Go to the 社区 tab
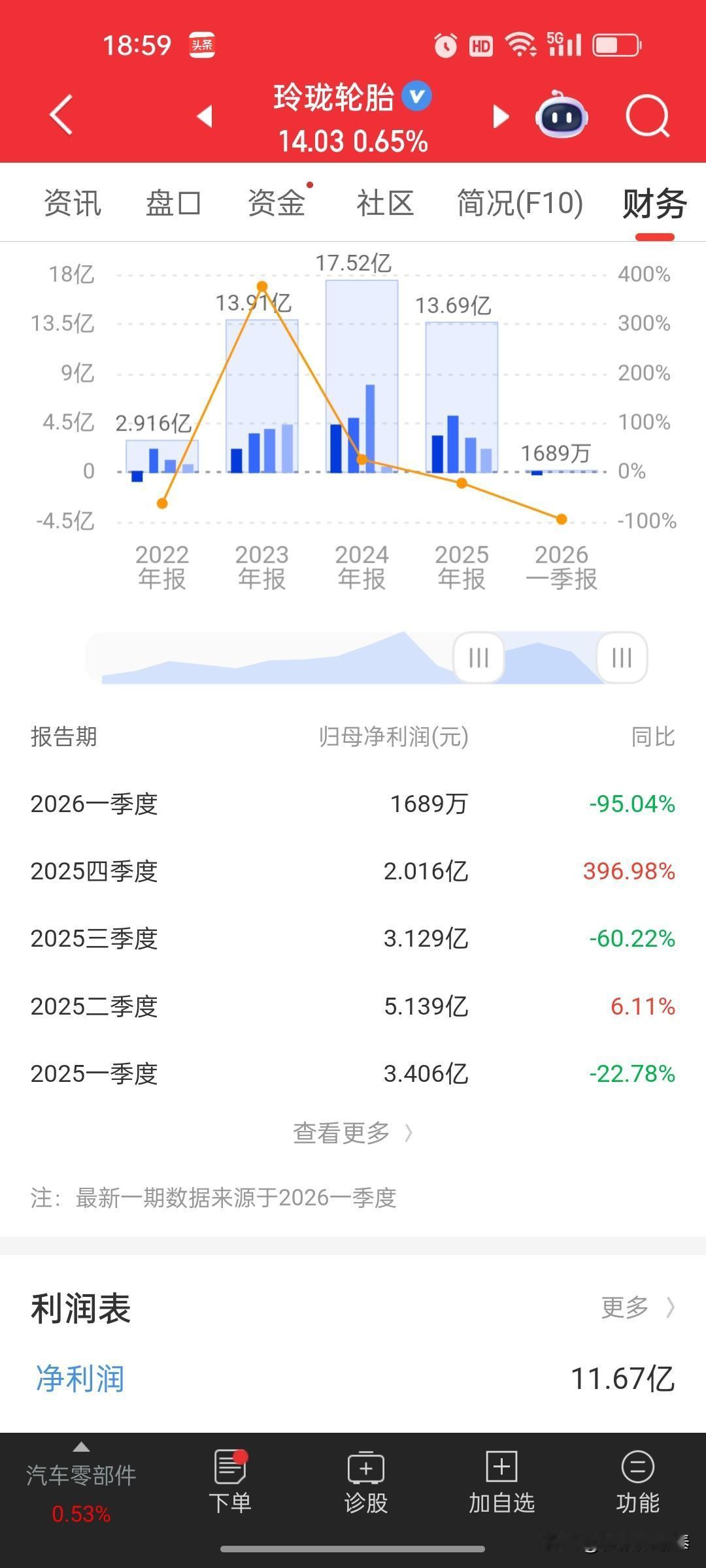Image resolution: width=706 pixels, height=1568 pixels. click(385, 203)
